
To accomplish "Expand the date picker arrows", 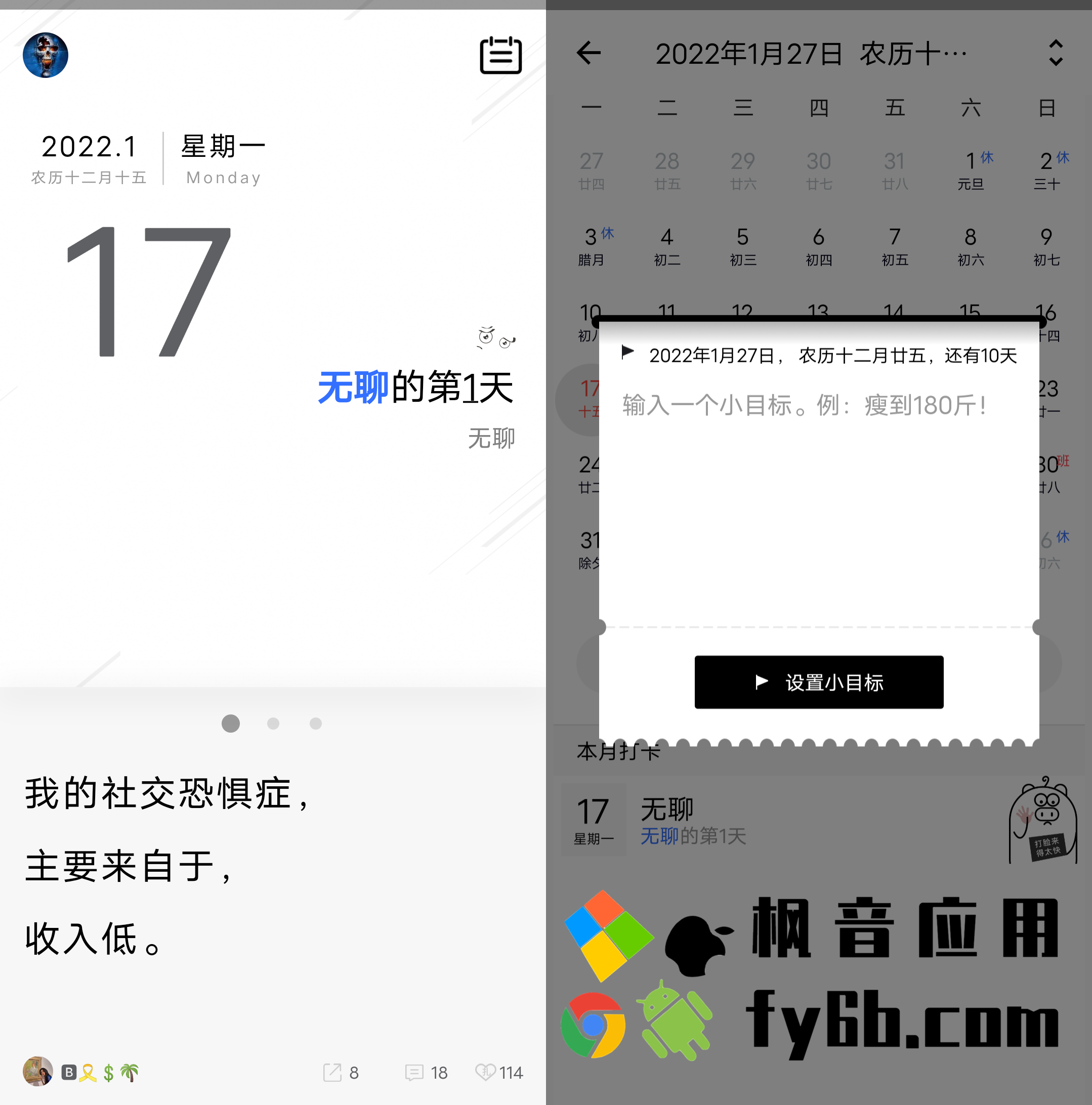I will [x=1056, y=53].
